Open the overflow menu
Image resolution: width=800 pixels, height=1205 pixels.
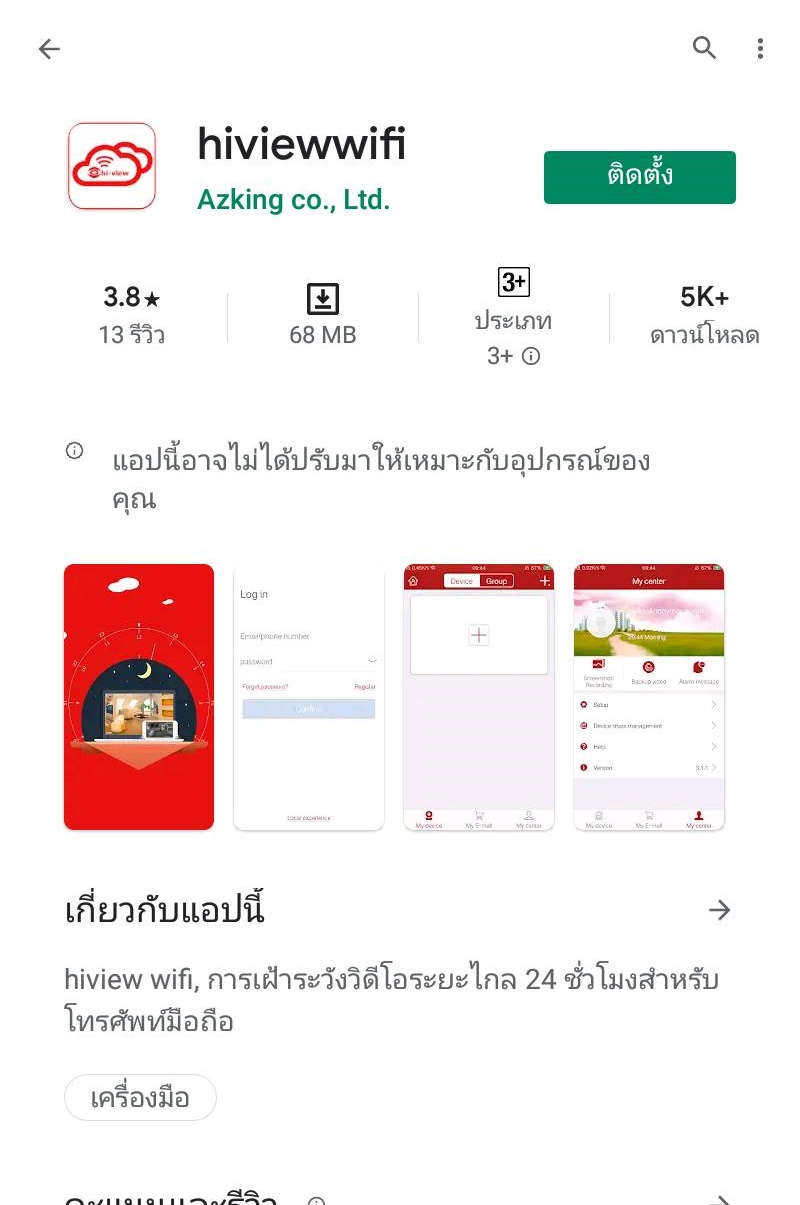(x=760, y=48)
